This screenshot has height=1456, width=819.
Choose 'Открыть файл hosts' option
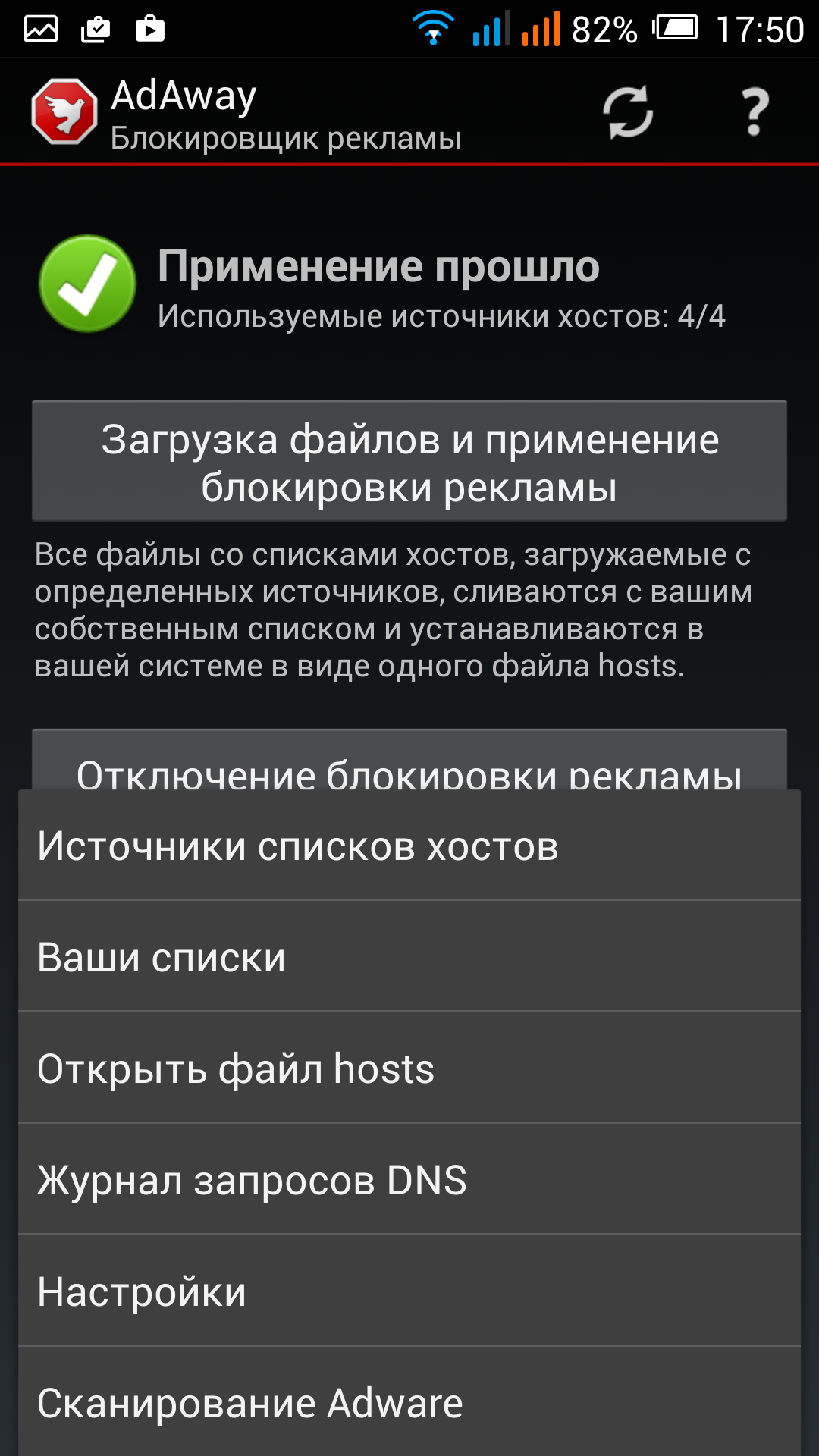click(409, 1068)
